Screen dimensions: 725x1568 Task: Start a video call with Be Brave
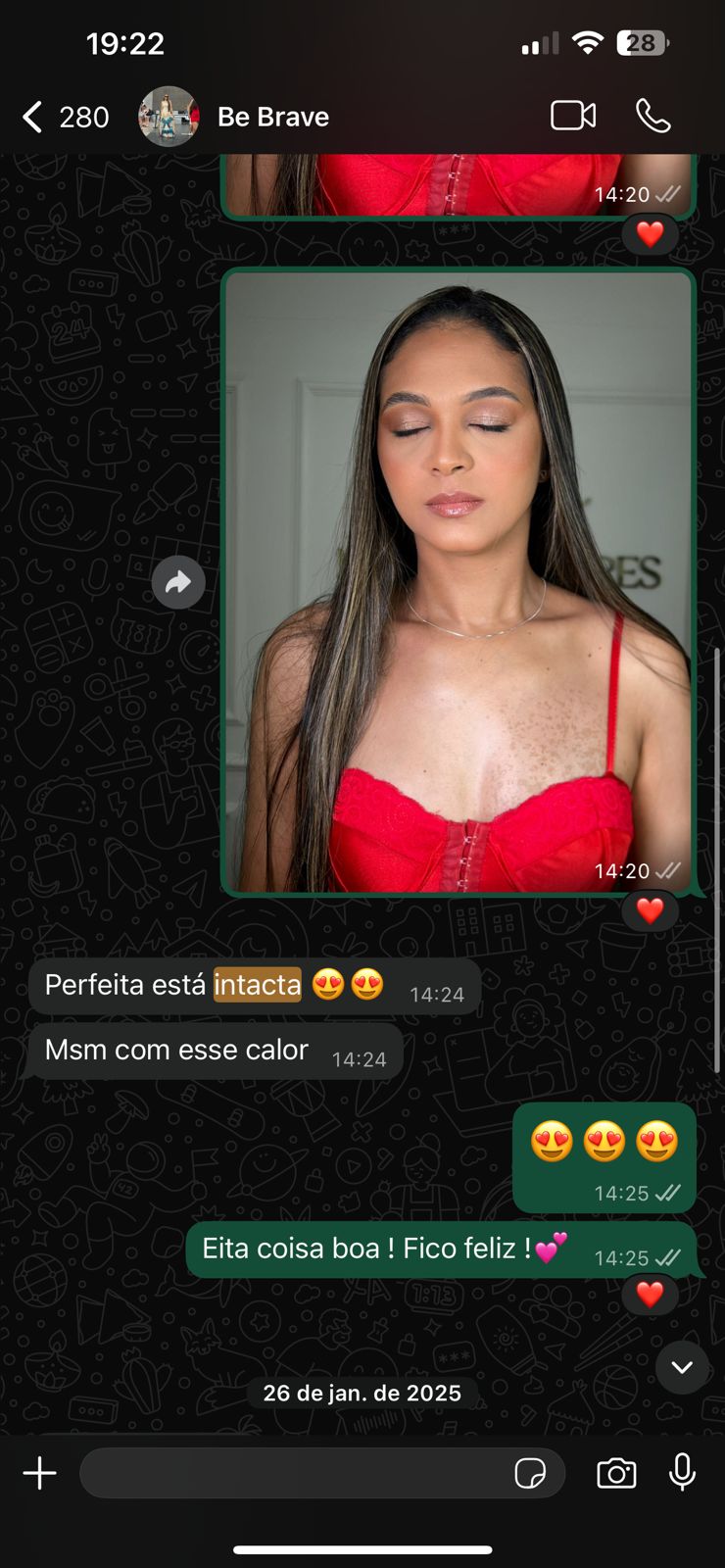(x=573, y=116)
